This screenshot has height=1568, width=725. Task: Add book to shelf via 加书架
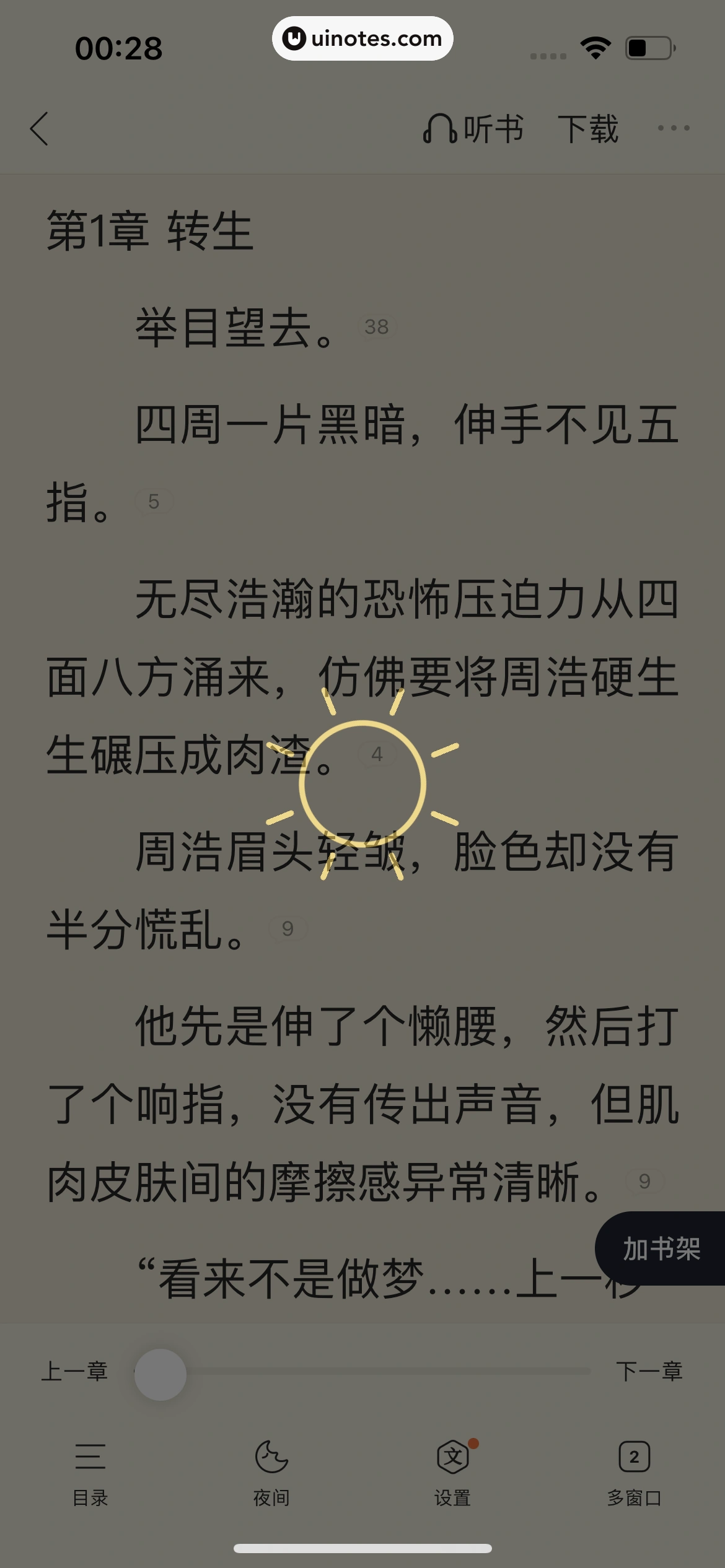coord(661,1248)
